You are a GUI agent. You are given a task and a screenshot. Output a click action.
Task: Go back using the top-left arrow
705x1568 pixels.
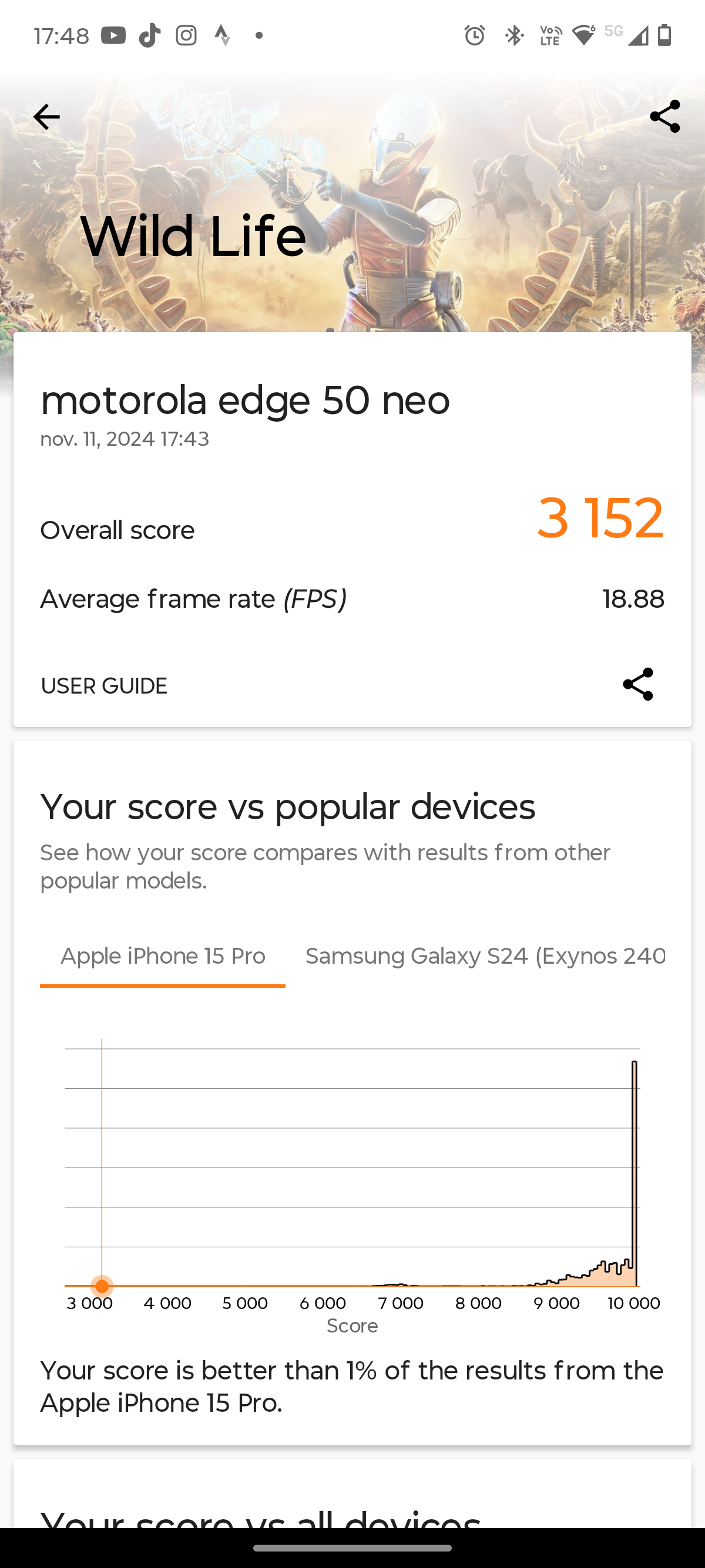[46, 117]
